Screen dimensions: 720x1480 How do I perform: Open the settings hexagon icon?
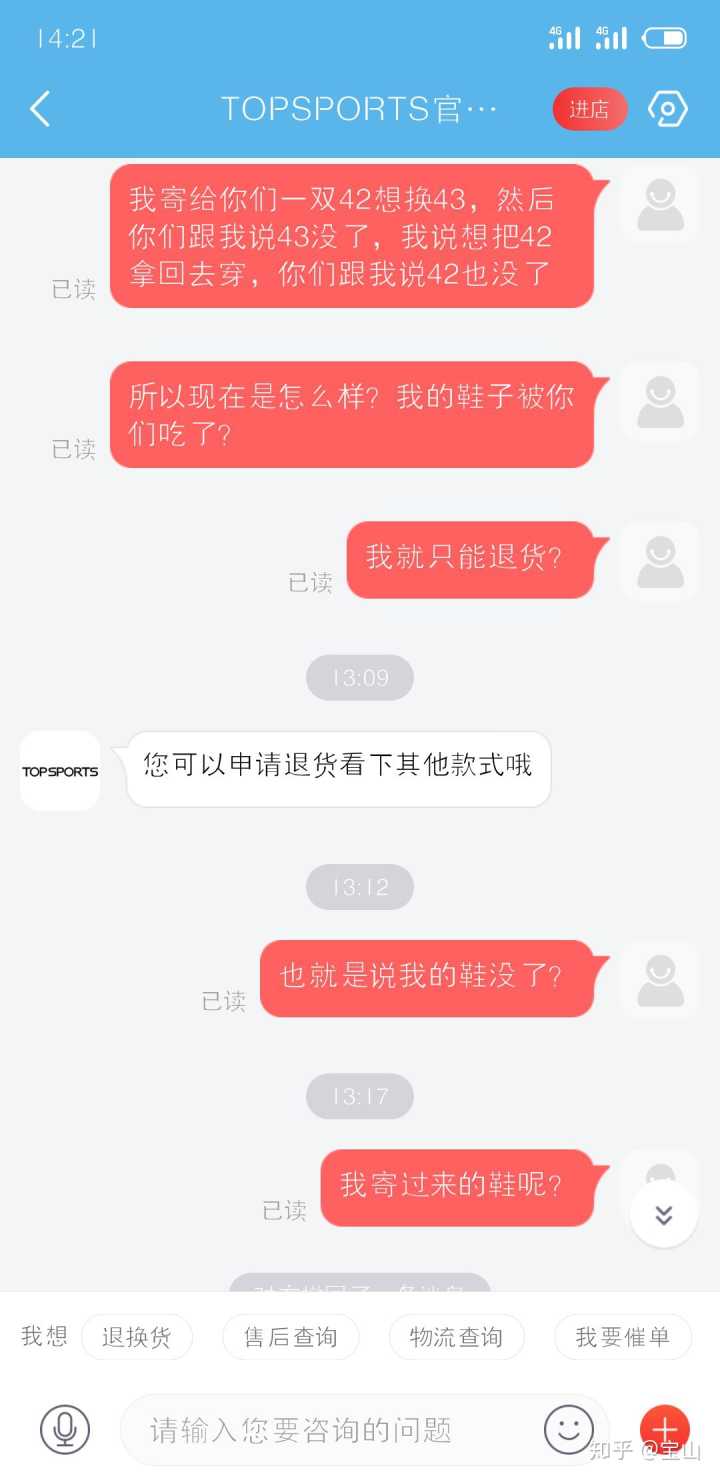667,109
